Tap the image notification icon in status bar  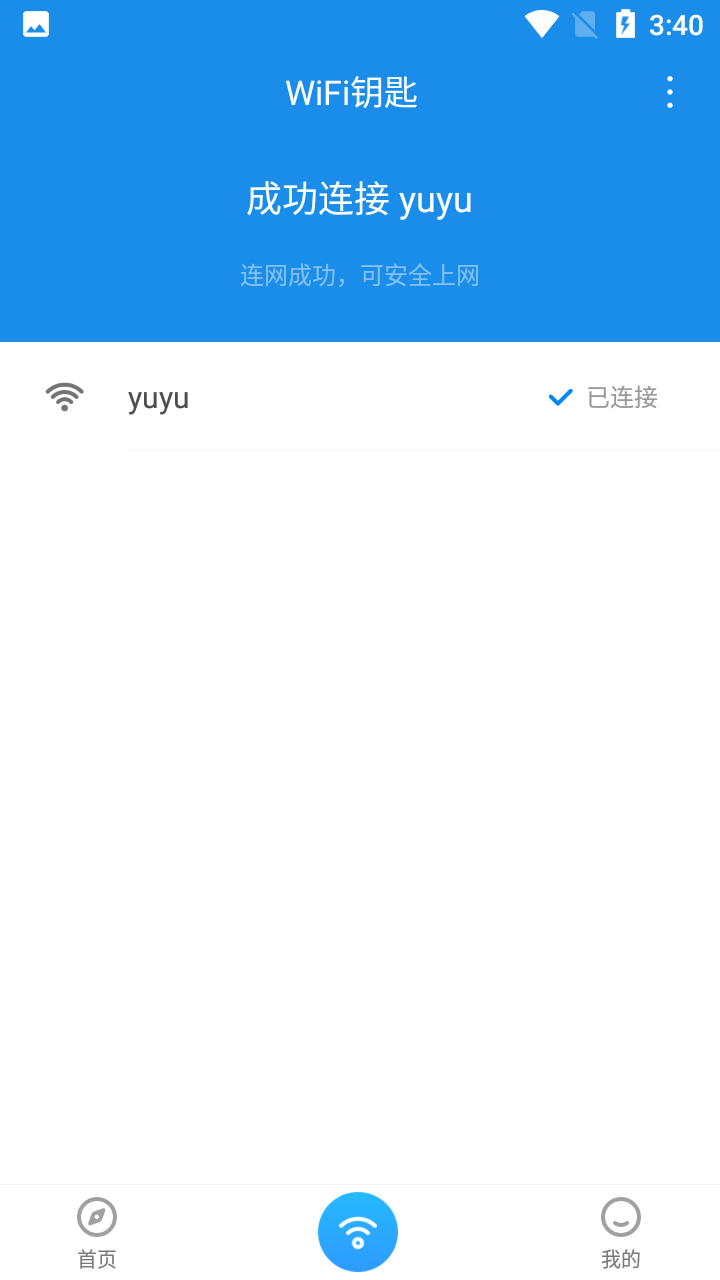pyautogui.click(x=35, y=23)
